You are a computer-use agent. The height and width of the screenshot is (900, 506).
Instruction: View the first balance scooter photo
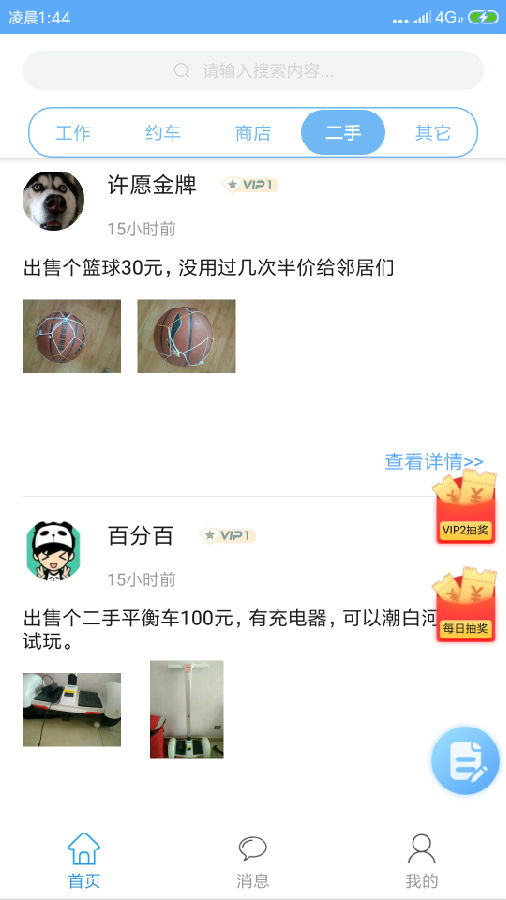click(x=72, y=709)
